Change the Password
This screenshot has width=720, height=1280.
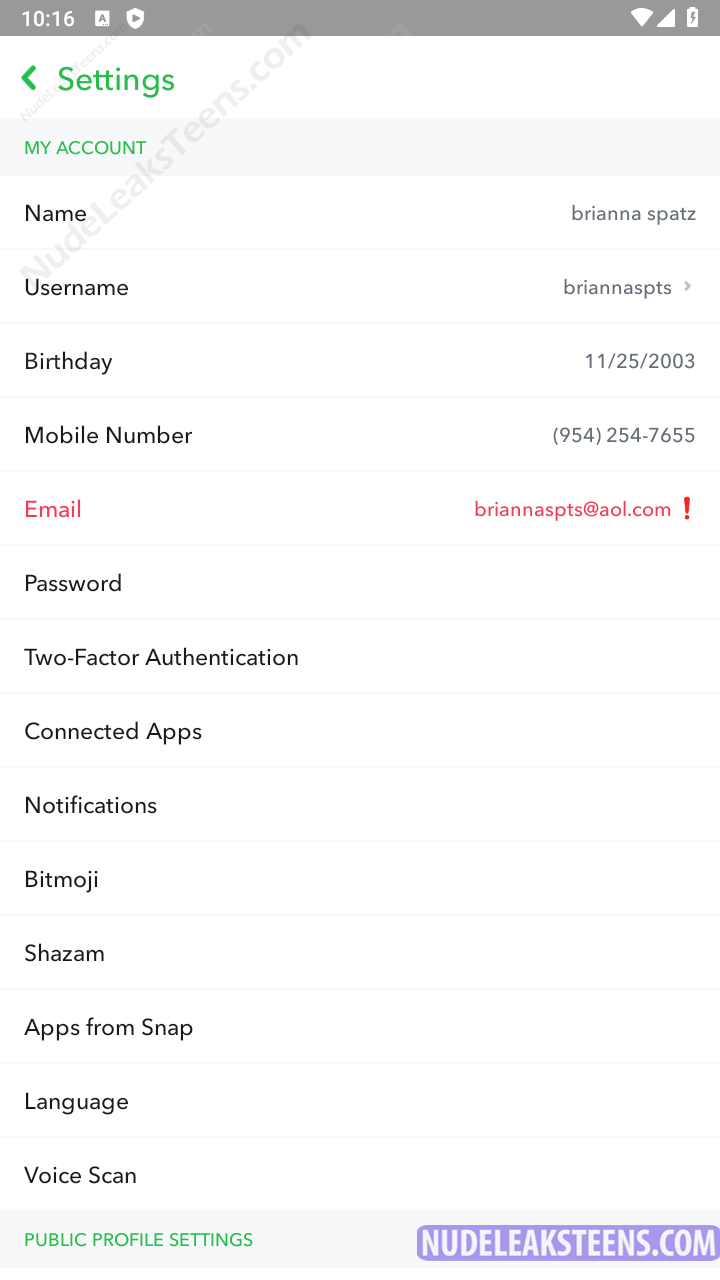click(x=360, y=583)
